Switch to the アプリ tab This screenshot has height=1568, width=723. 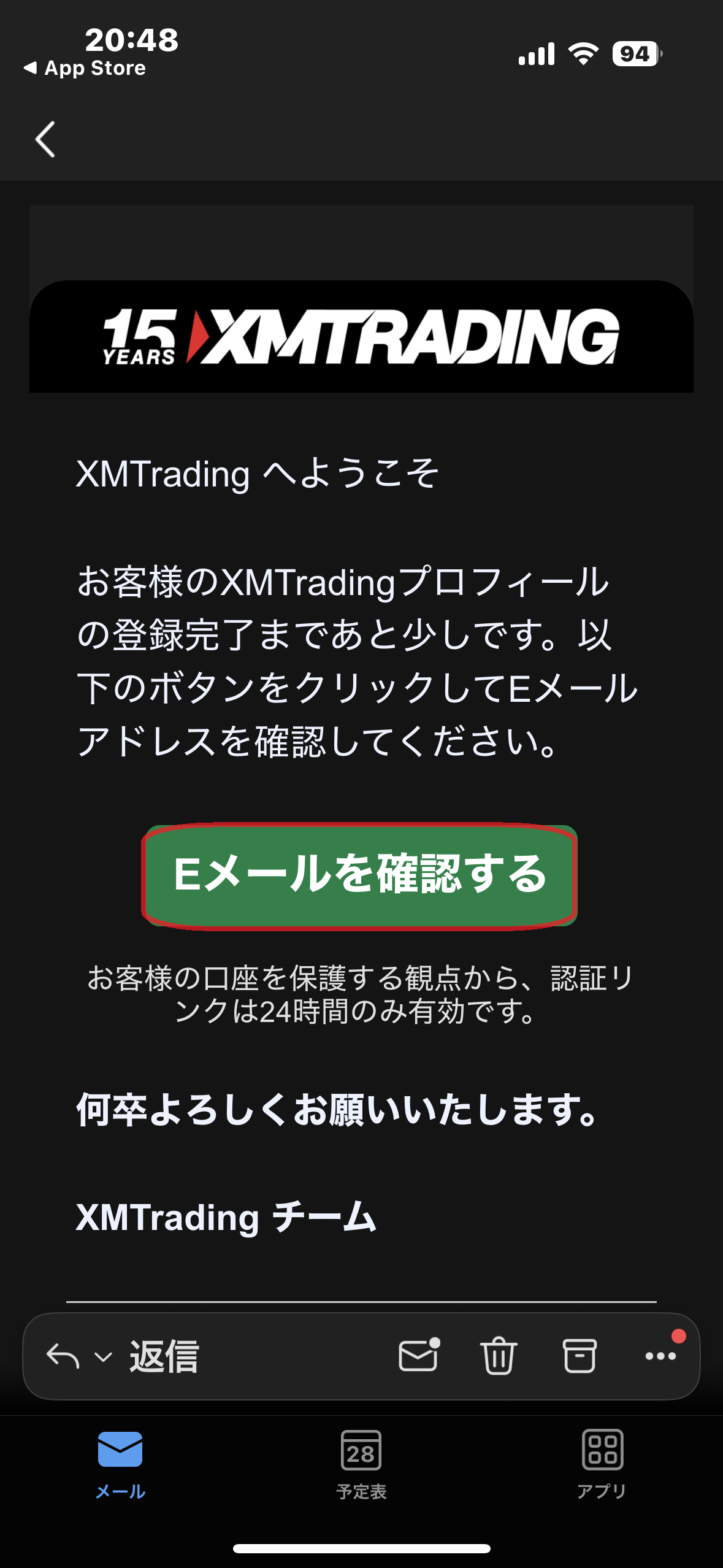click(x=602, y=1464)
